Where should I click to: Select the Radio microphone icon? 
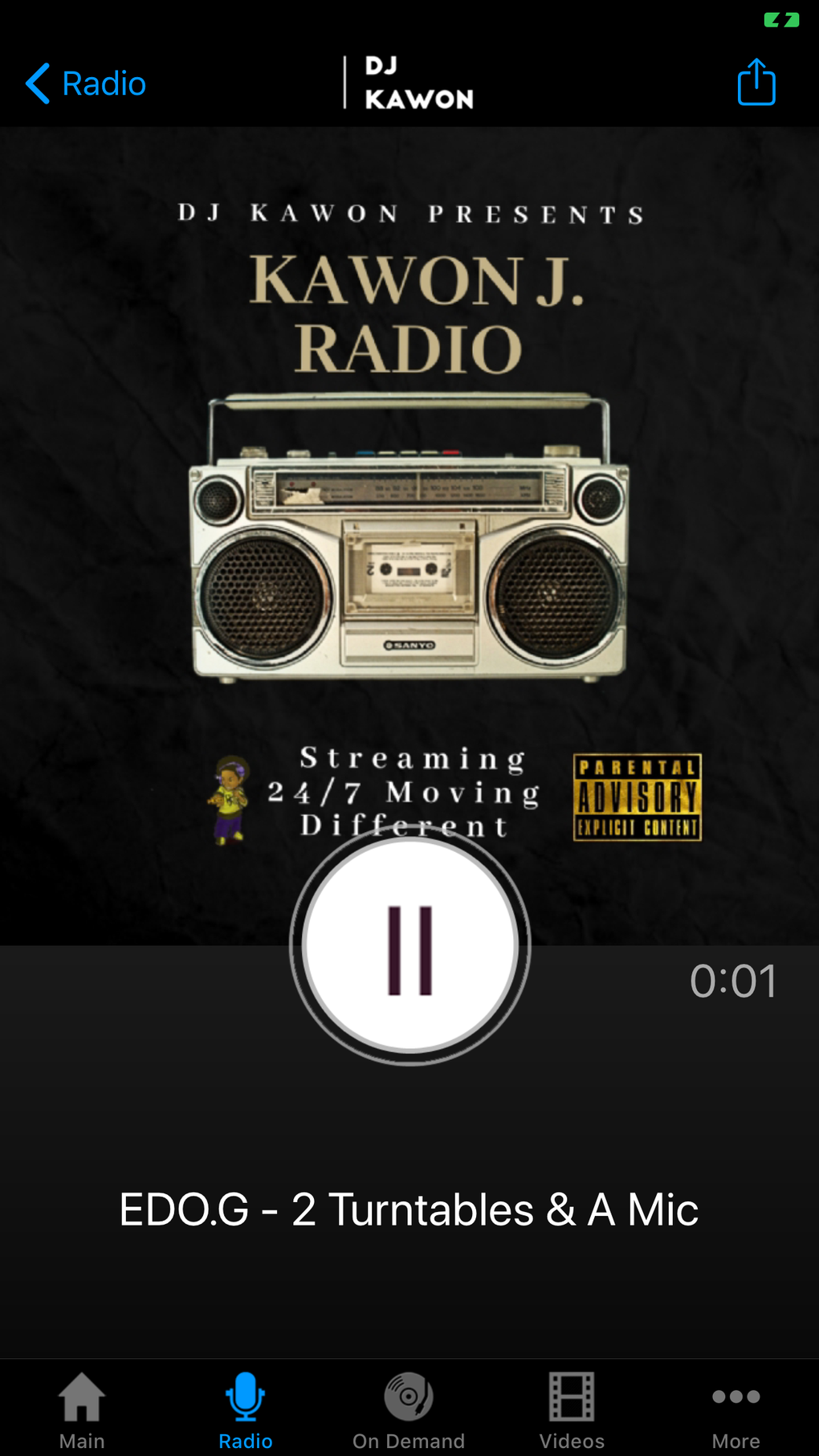click(x=246, y=1397)
